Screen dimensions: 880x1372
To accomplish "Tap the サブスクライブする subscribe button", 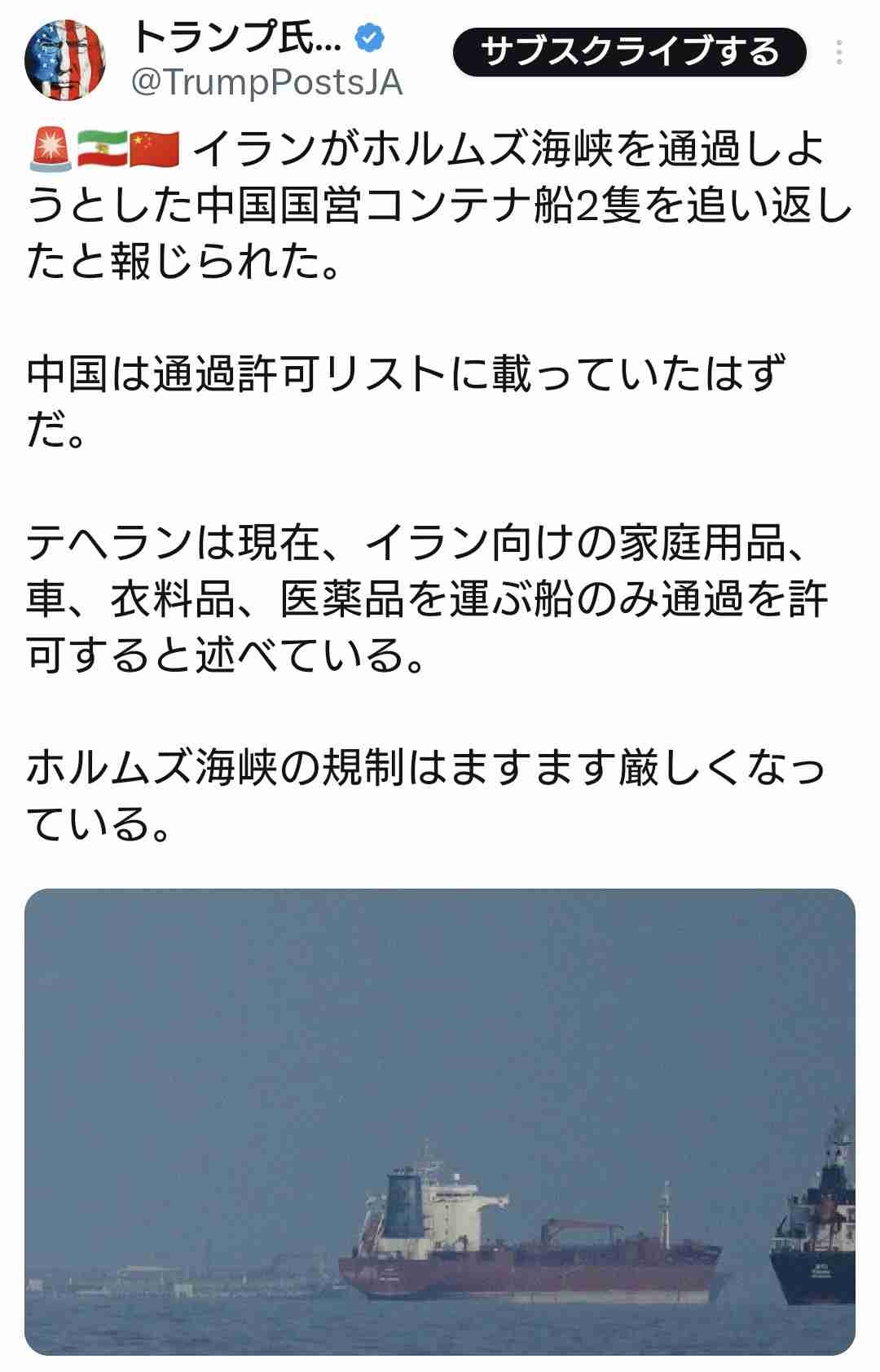I will pyautogui.click(x=629, y=53).
